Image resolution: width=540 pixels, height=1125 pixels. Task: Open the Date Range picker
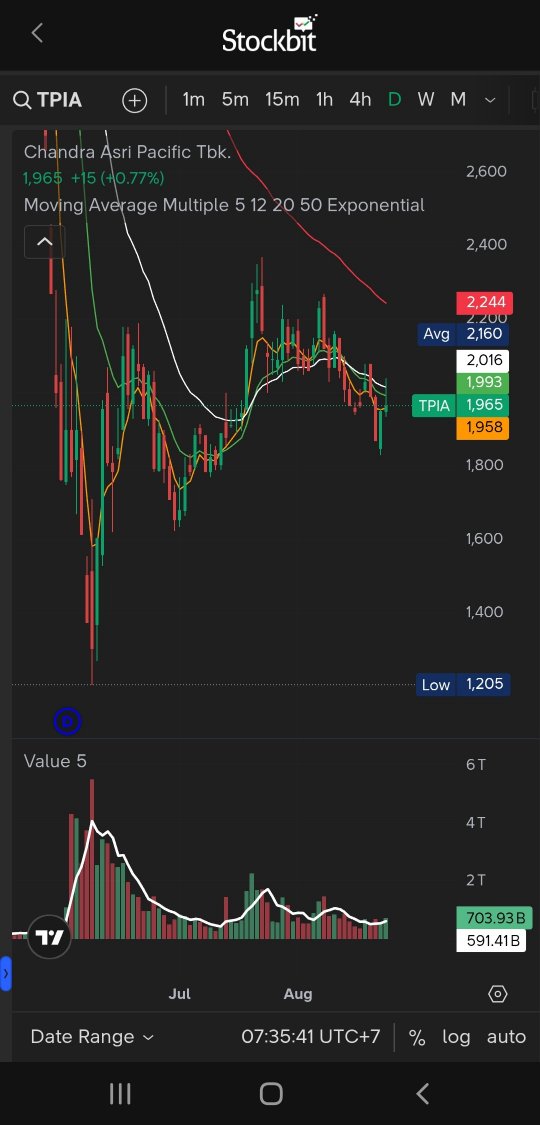pyautogui.click(x=92, y=1037)
